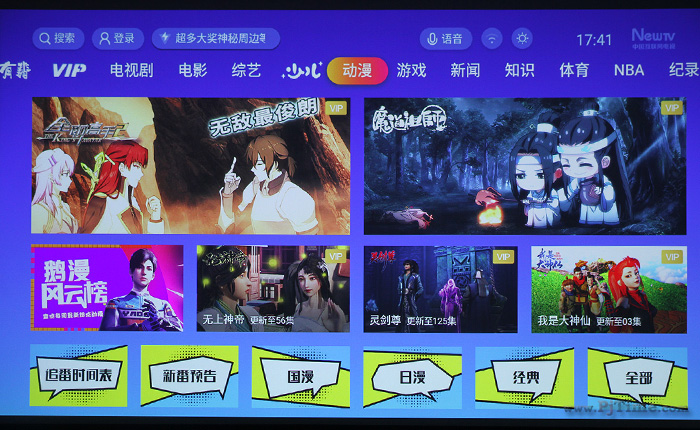The width and height of the screenshot is (700, 430).
Task: Switch to the 电影 tab
Action: pyautogui.click(x=193, y=70)
